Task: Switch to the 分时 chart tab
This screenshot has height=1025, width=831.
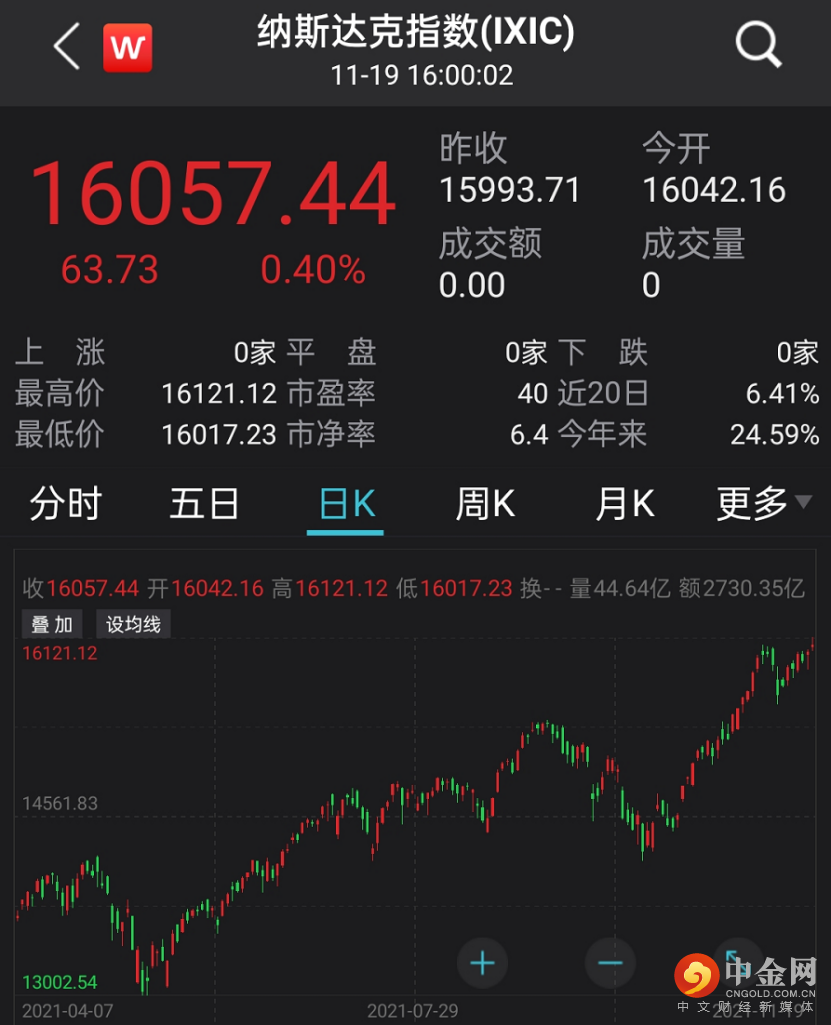Action: pyautogui.click(x=66, y=504)
